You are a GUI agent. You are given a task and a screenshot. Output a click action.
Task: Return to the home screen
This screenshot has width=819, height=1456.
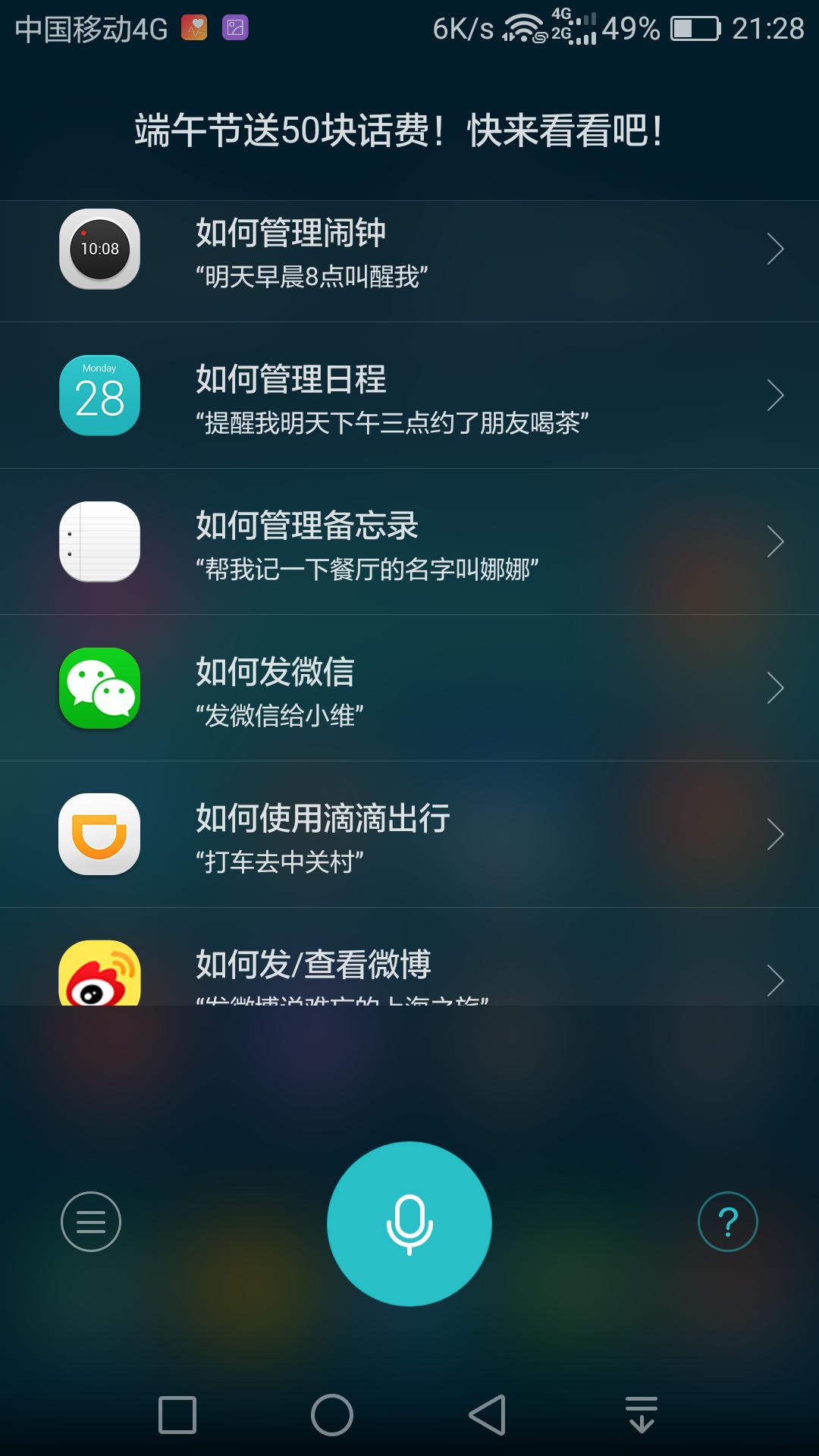point(332,1414)
